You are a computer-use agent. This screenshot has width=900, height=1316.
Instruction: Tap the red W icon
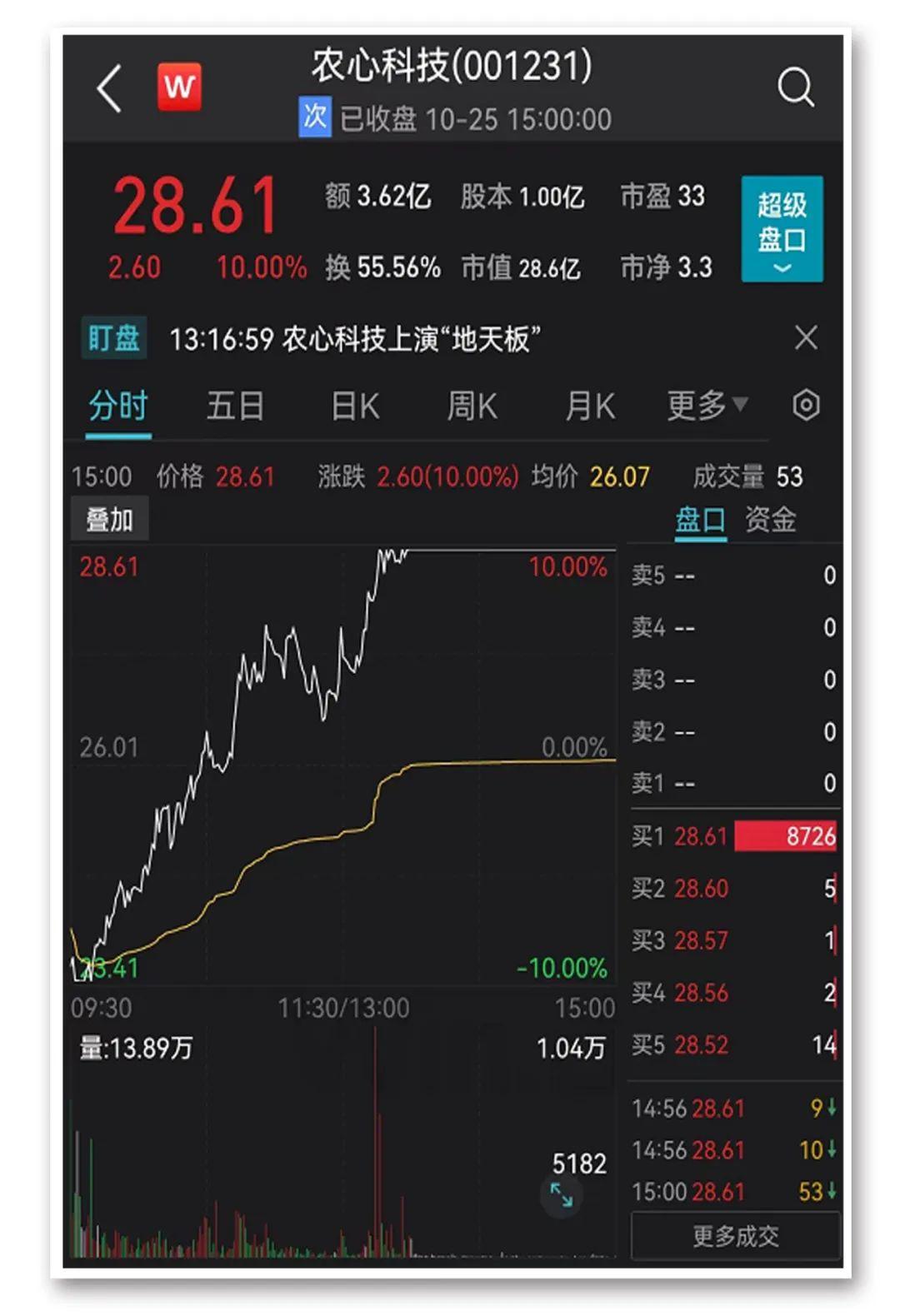point(180,87)
